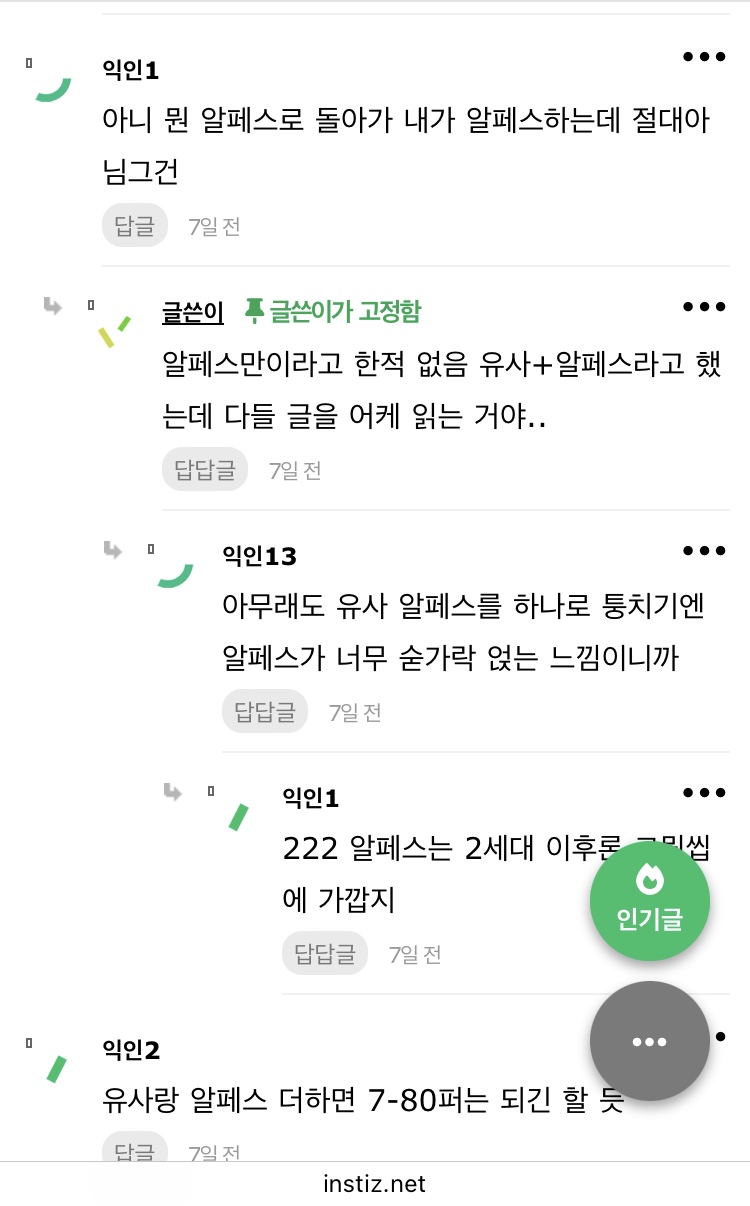Open the green 인기글 floating button
This screenshot has height=1206, width=750.
(x=650, y=901)
